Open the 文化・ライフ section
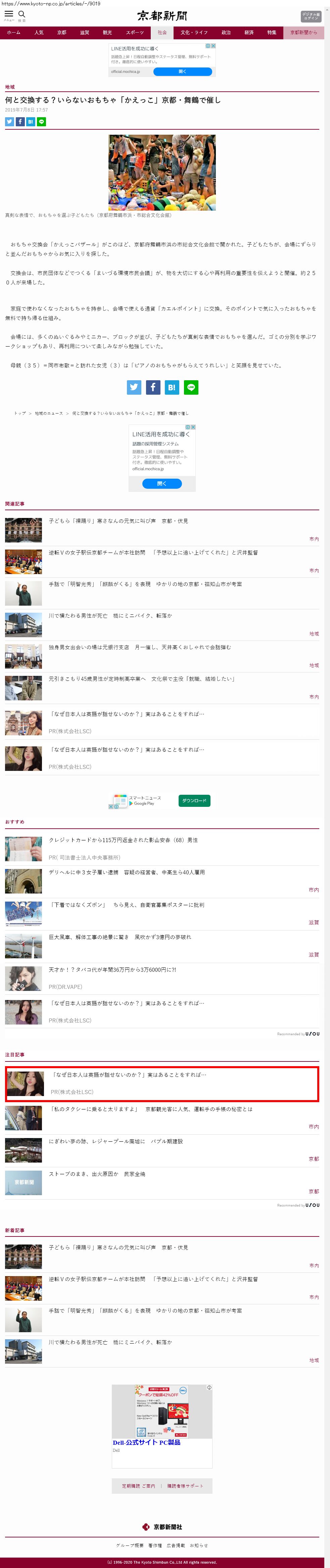The image size is (330, 1568). pyautogui.click(x=194, y=32)
